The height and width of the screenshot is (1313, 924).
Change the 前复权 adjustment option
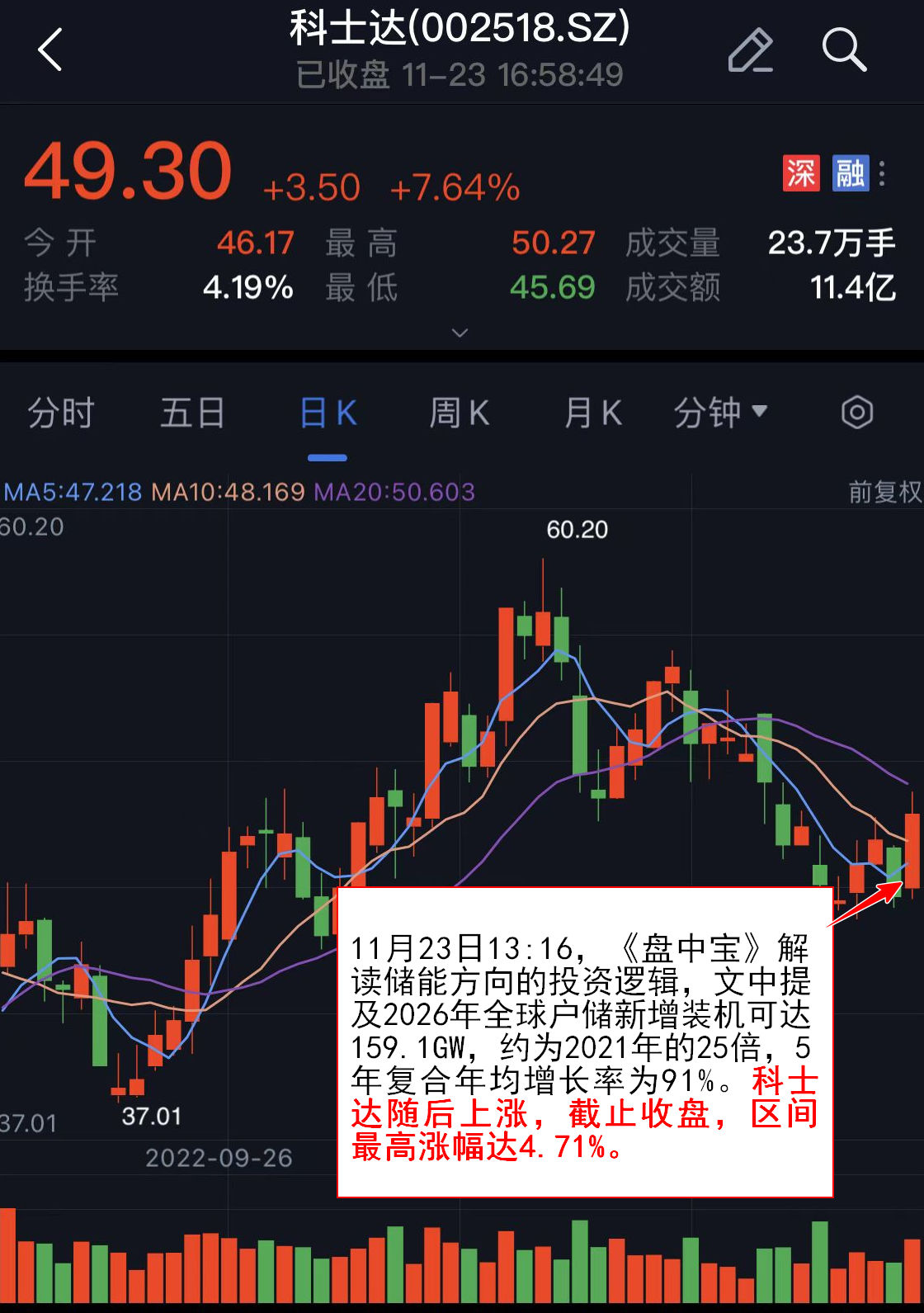pyautogui.click(x=885, y=493)
